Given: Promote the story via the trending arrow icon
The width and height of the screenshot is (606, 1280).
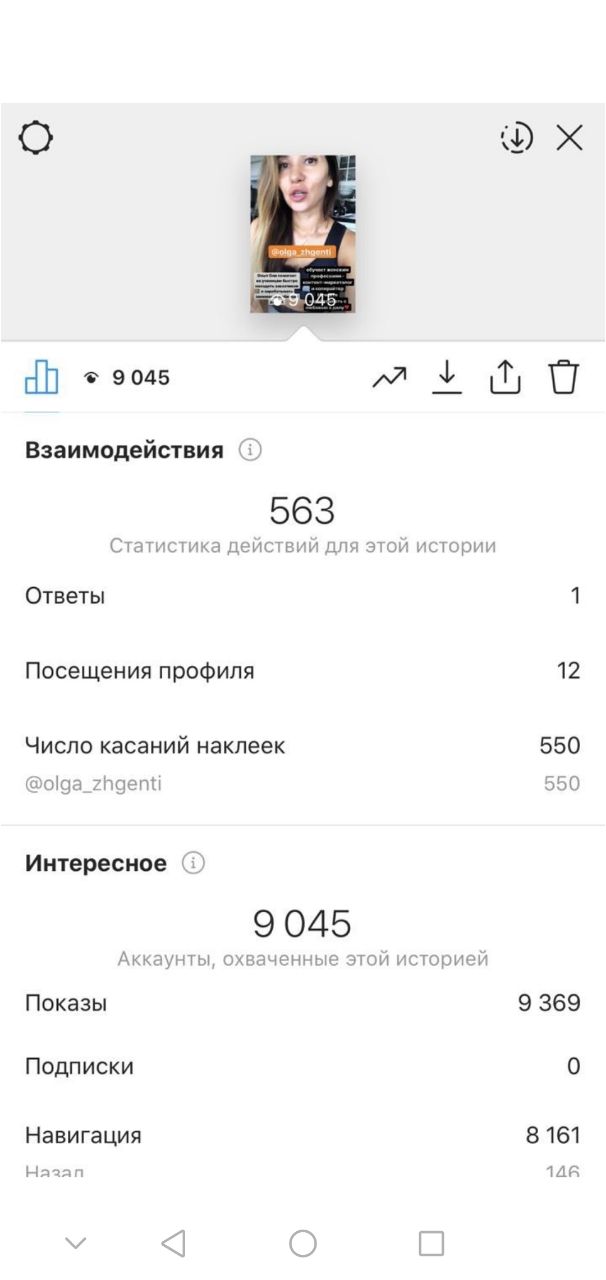Looking at the screenshot, I should 389,377.
